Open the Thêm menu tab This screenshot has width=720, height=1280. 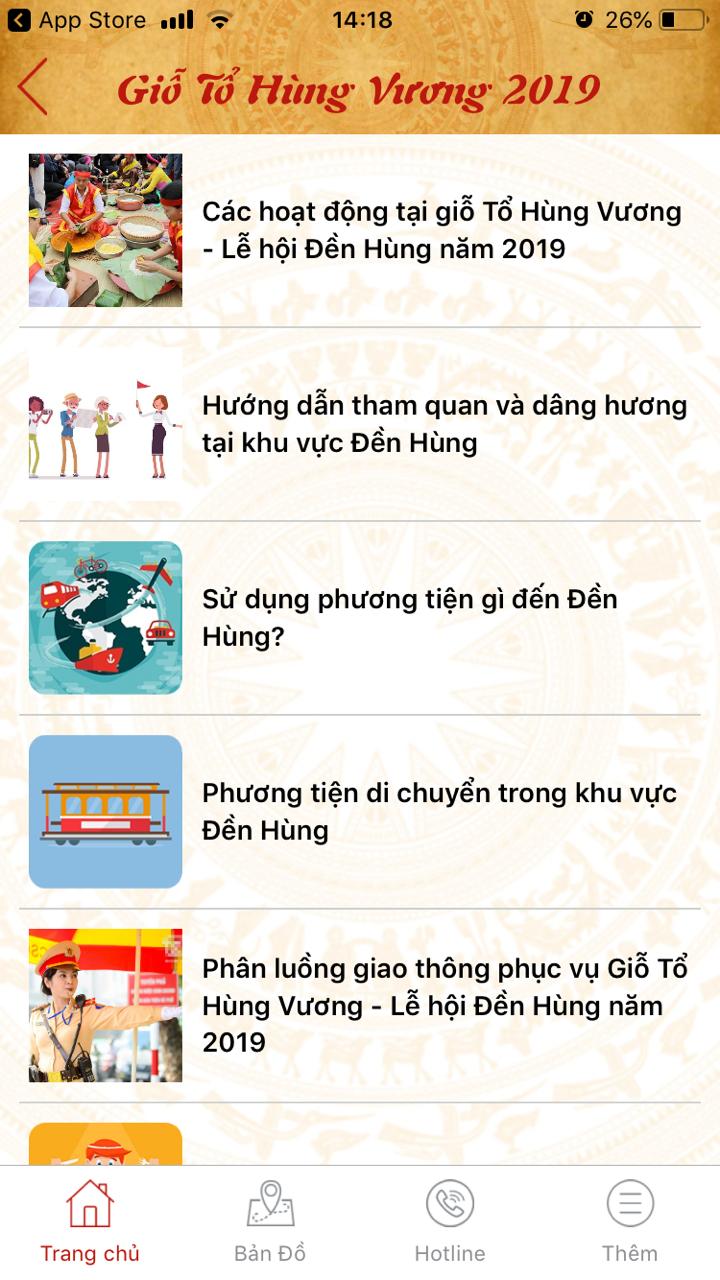[630, 1222]
